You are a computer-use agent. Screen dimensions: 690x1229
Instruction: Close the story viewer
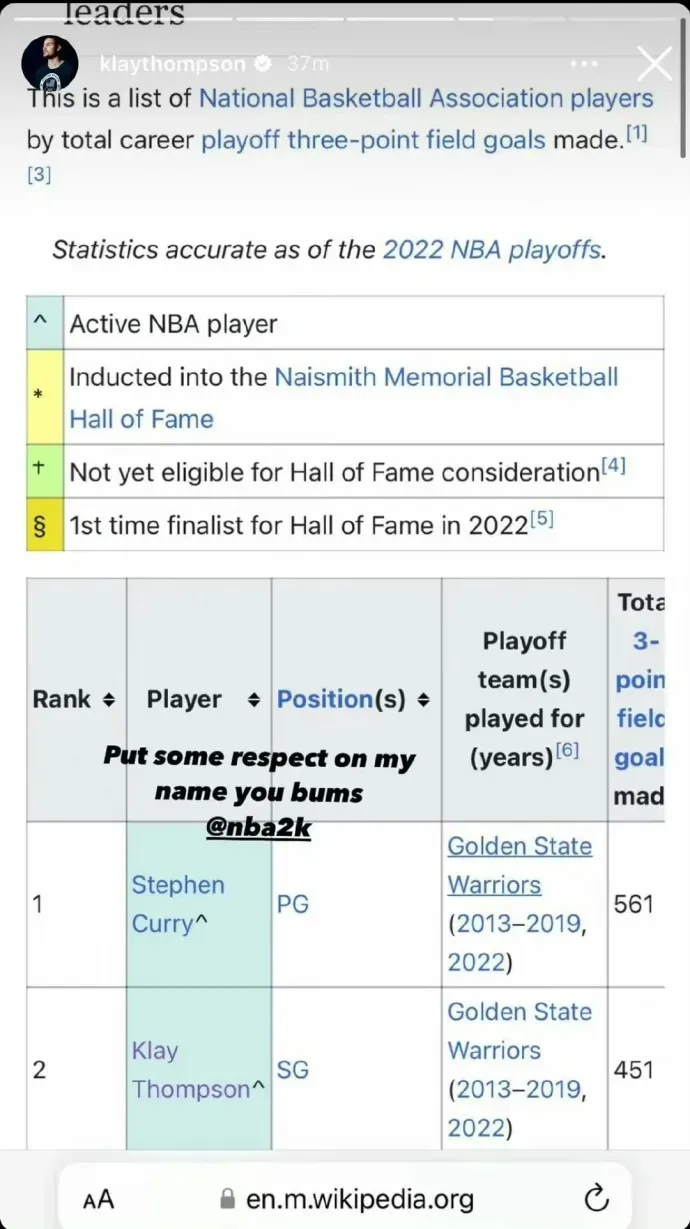[655, 64]
